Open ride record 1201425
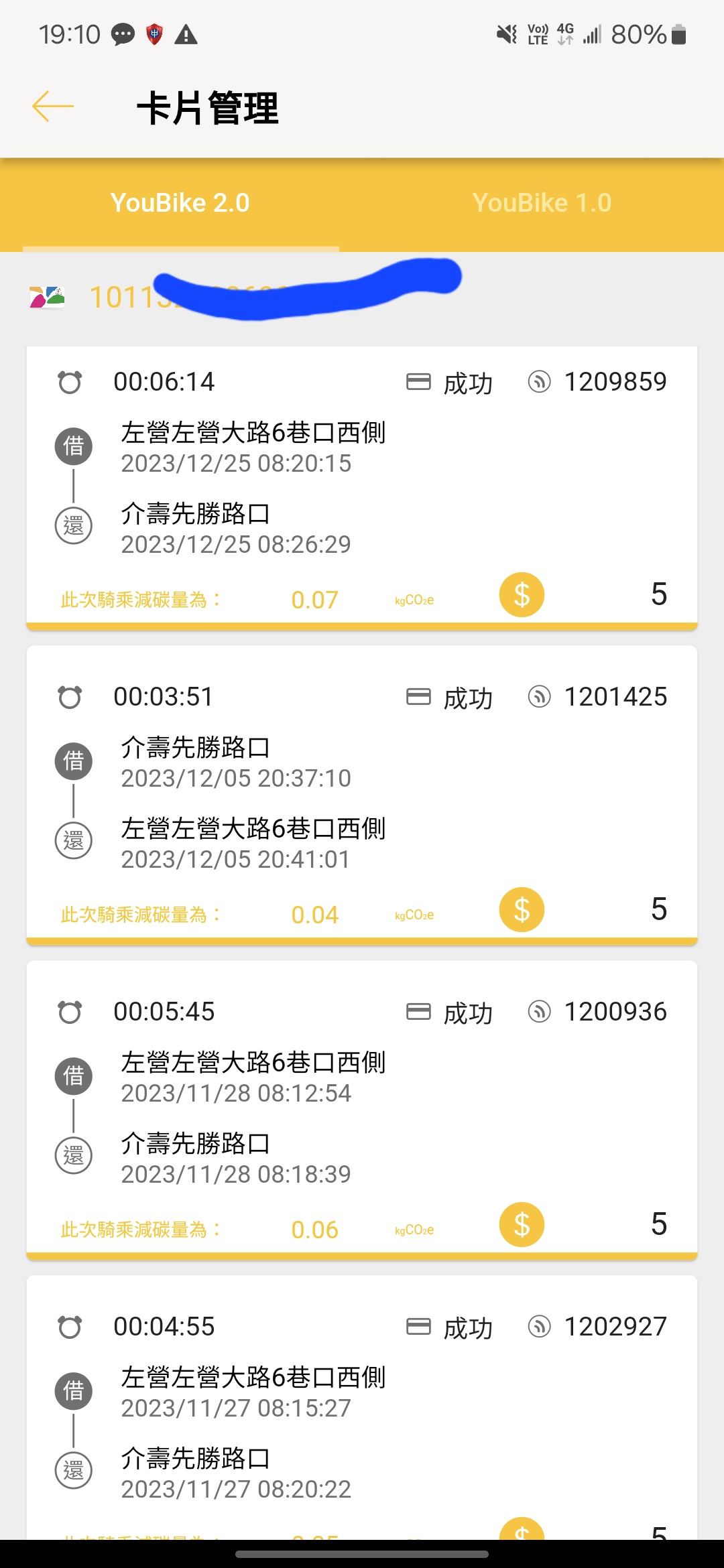 tap(362, 795)
